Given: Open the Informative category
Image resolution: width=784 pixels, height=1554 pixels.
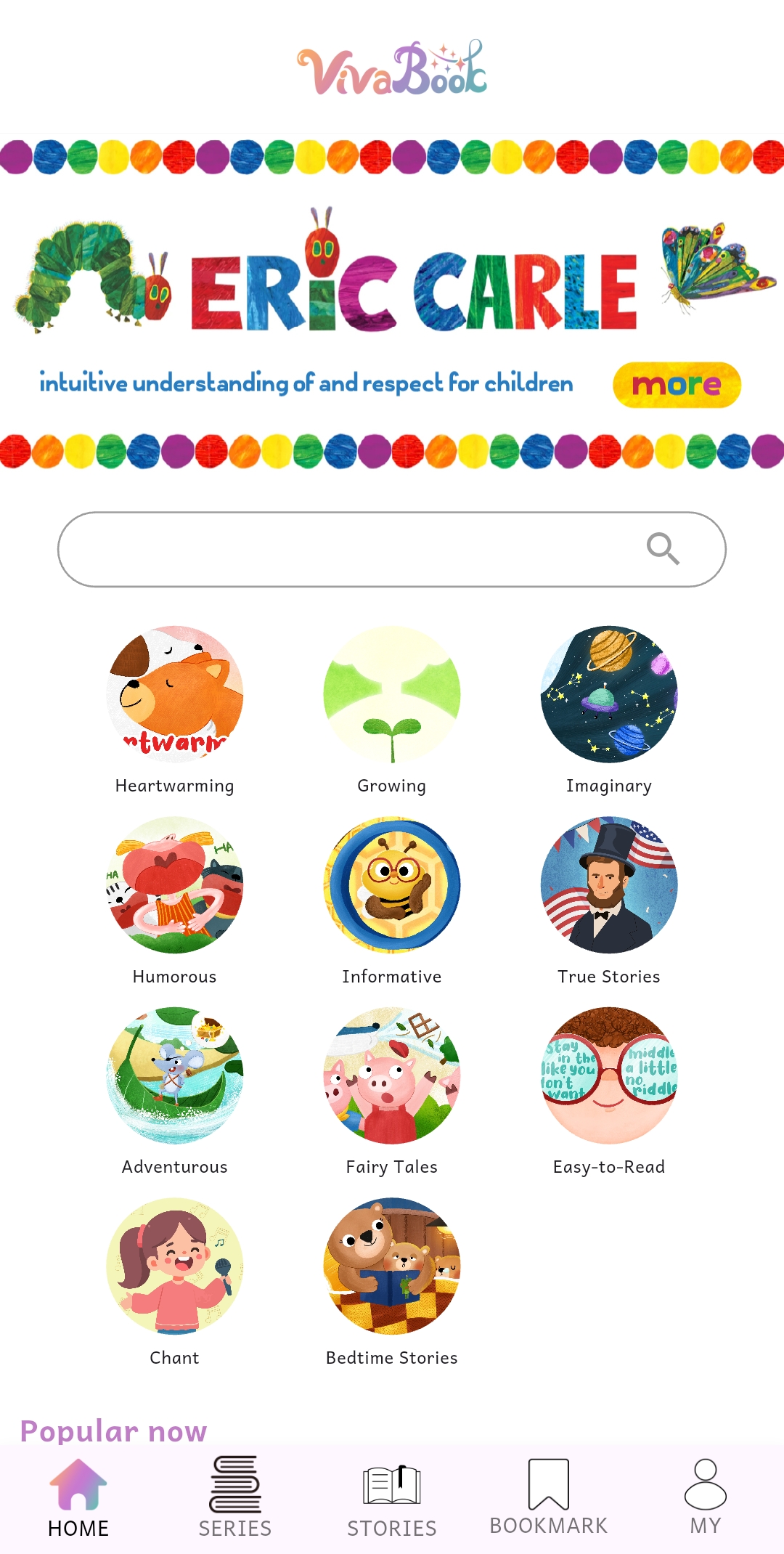Looking at the screenshot, I should [392, 885].
